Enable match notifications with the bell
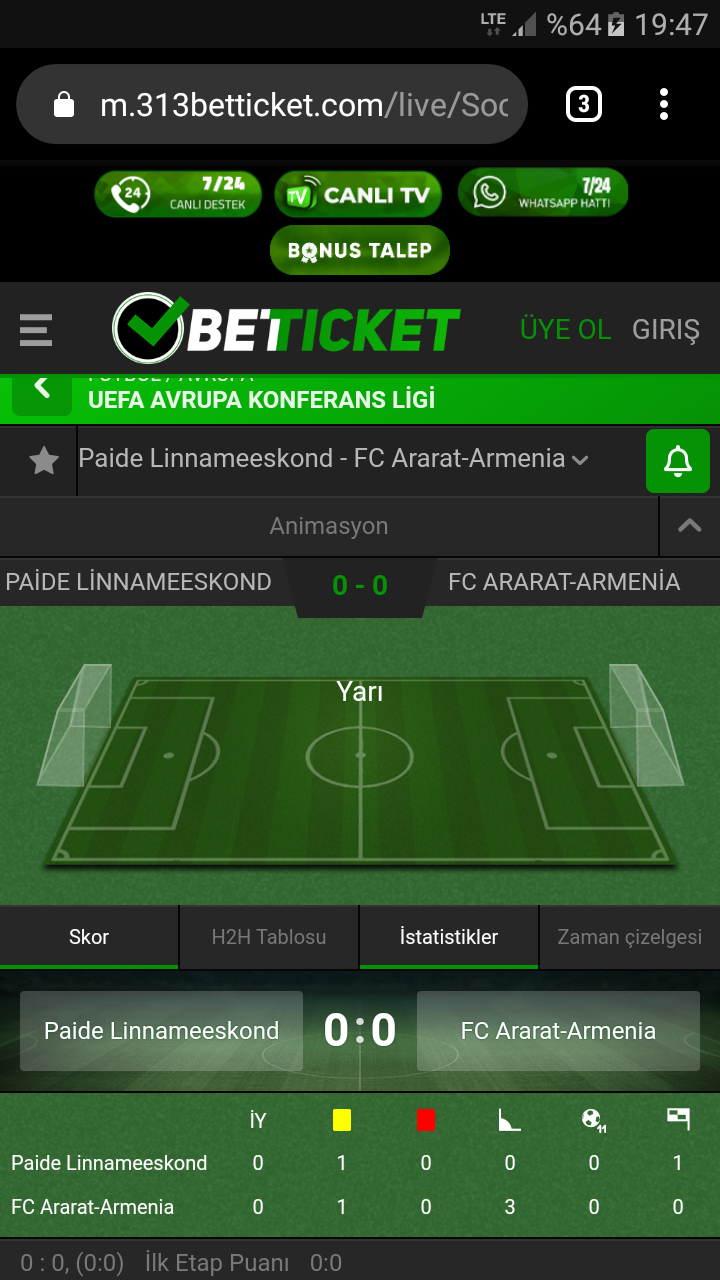 [x=678, y=461]
